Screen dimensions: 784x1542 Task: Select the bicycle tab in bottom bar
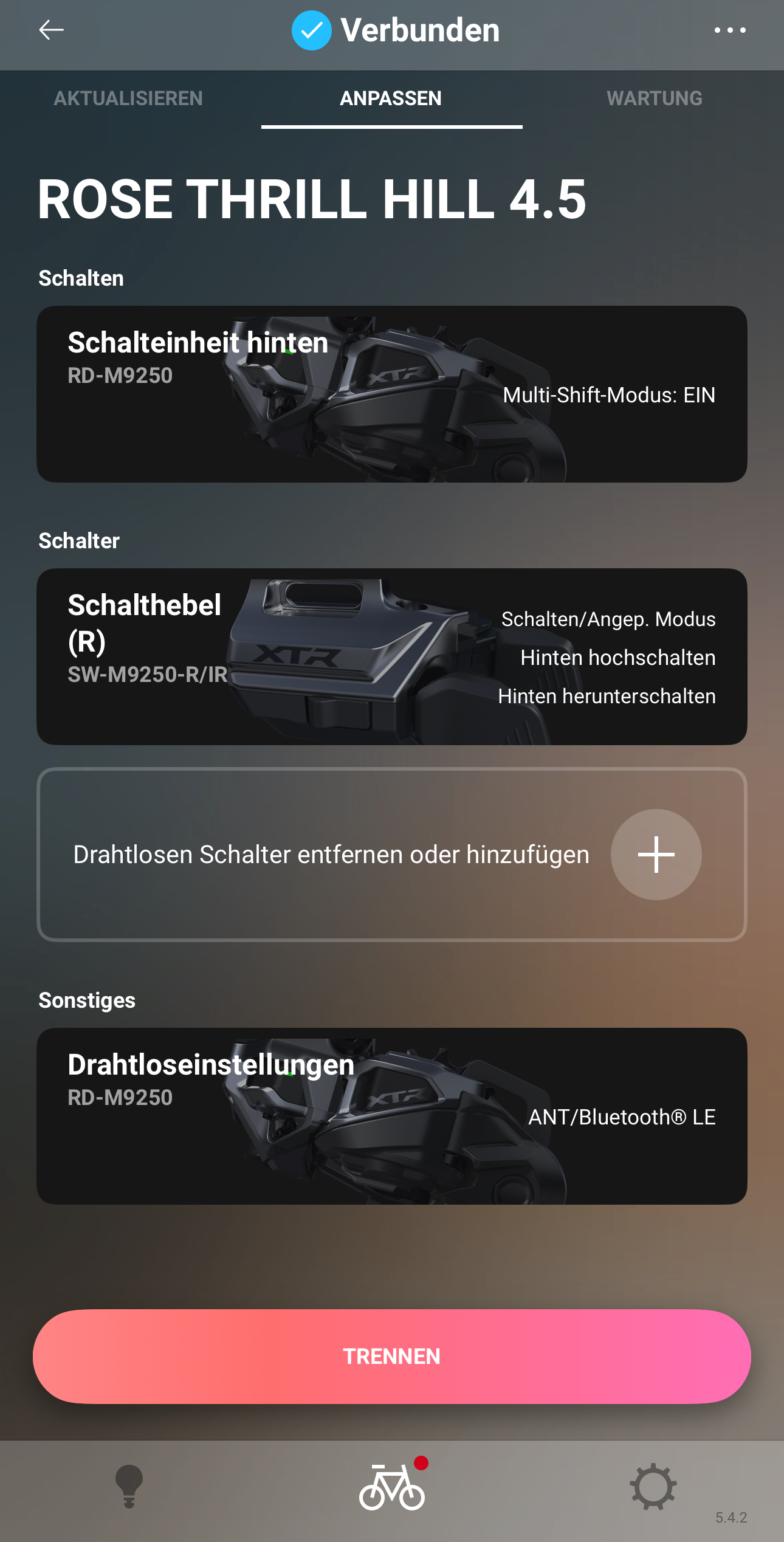[x=391, y=1487]
